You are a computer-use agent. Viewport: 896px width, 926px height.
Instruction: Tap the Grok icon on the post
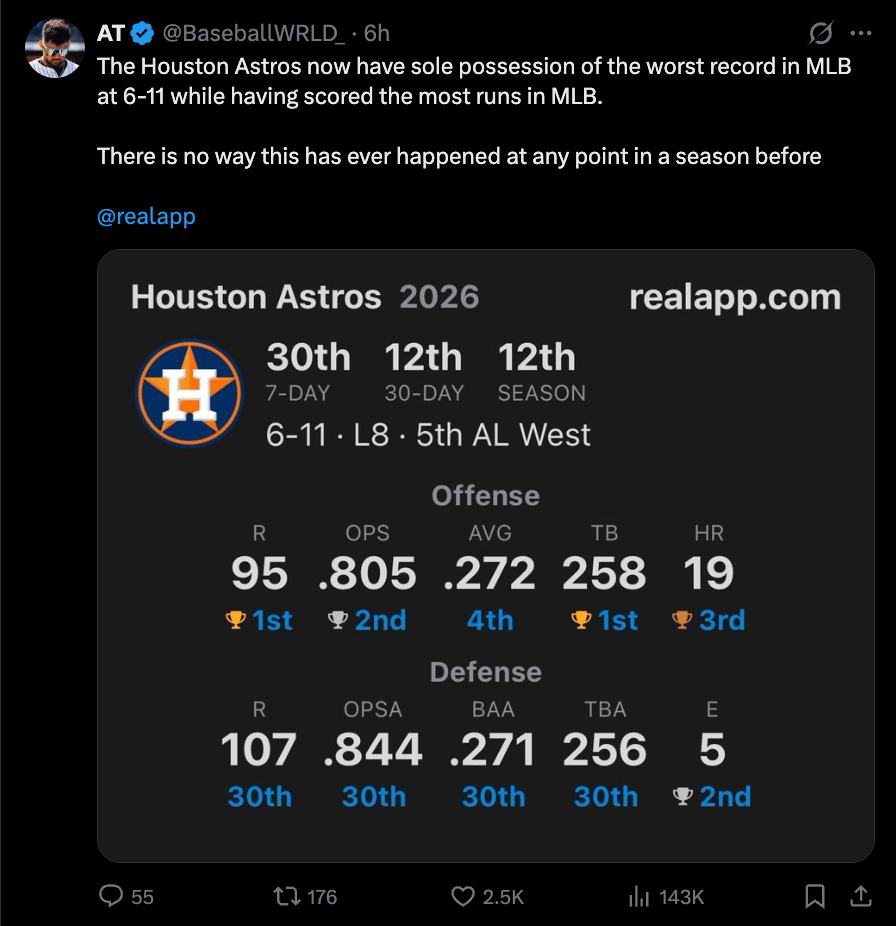pos(820,34)
